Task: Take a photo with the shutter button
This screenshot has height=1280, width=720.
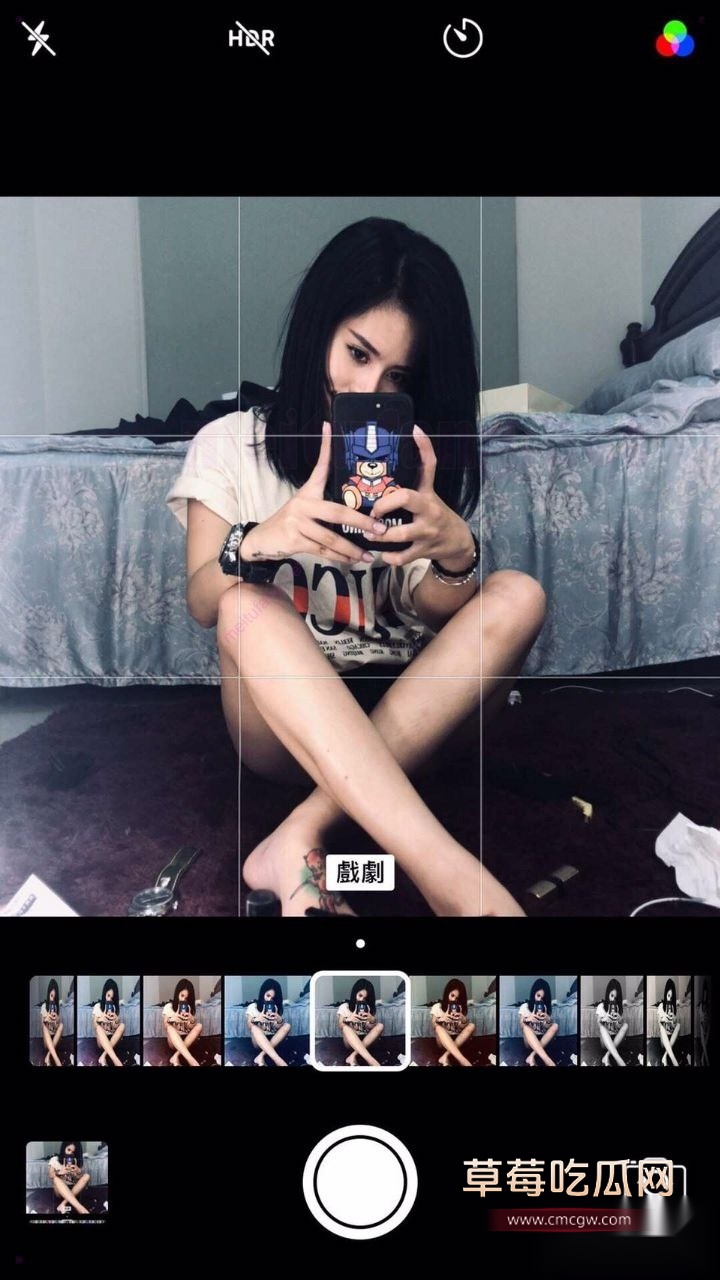Action: point(360,1182)
